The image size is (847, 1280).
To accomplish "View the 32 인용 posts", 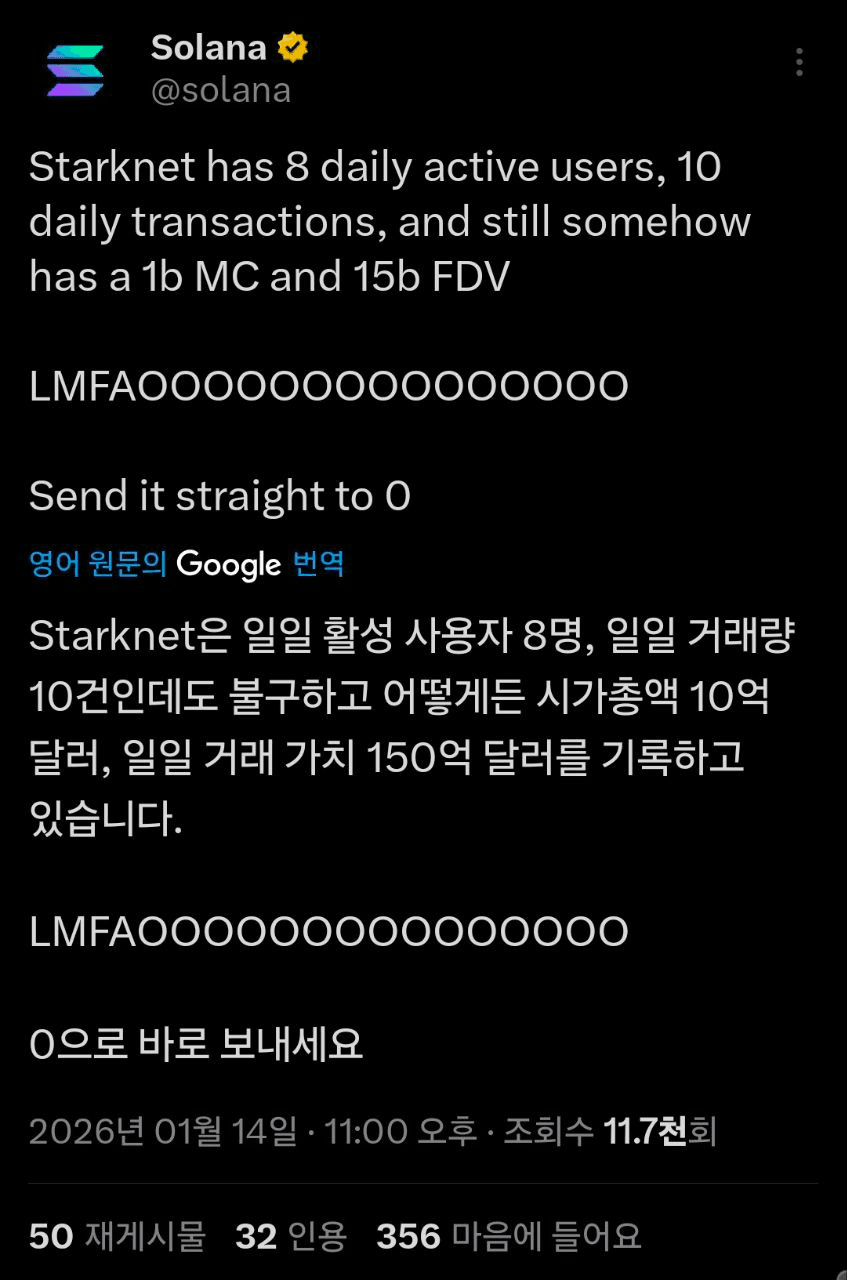I will pyautogui.click(x=291, y=1237).
